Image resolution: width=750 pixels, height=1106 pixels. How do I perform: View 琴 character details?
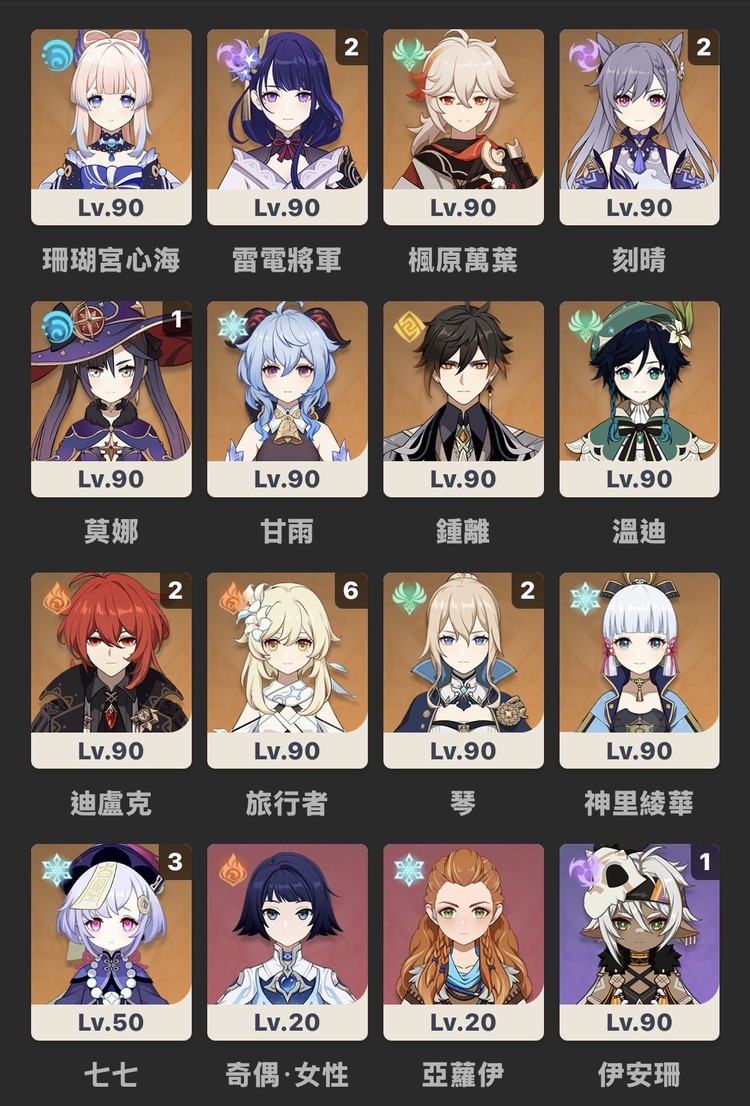coord(463,670)
